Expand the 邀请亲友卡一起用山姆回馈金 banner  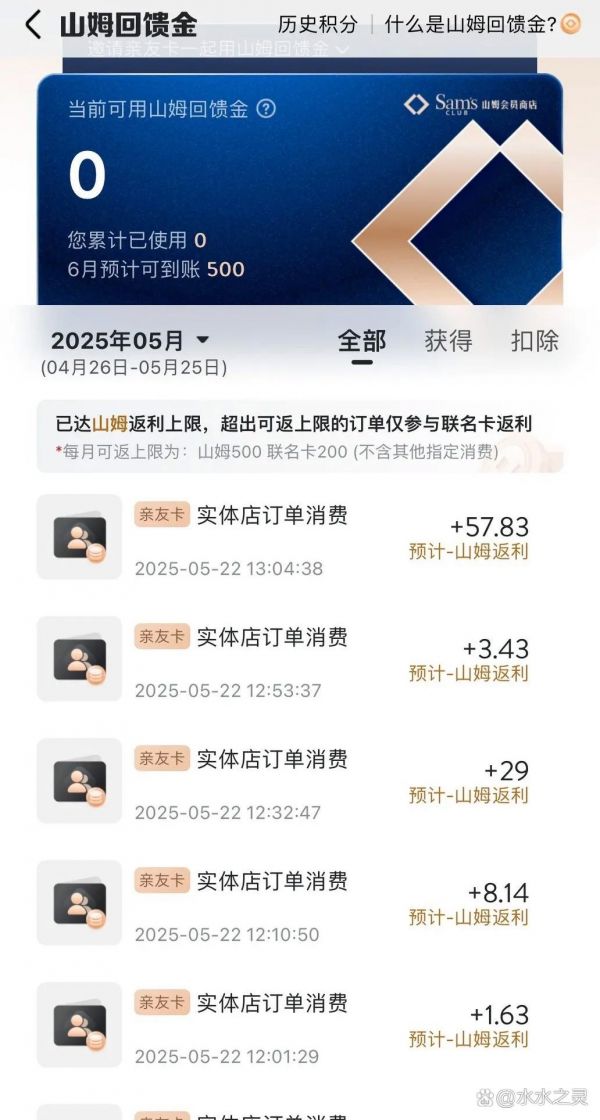point(300,49)
